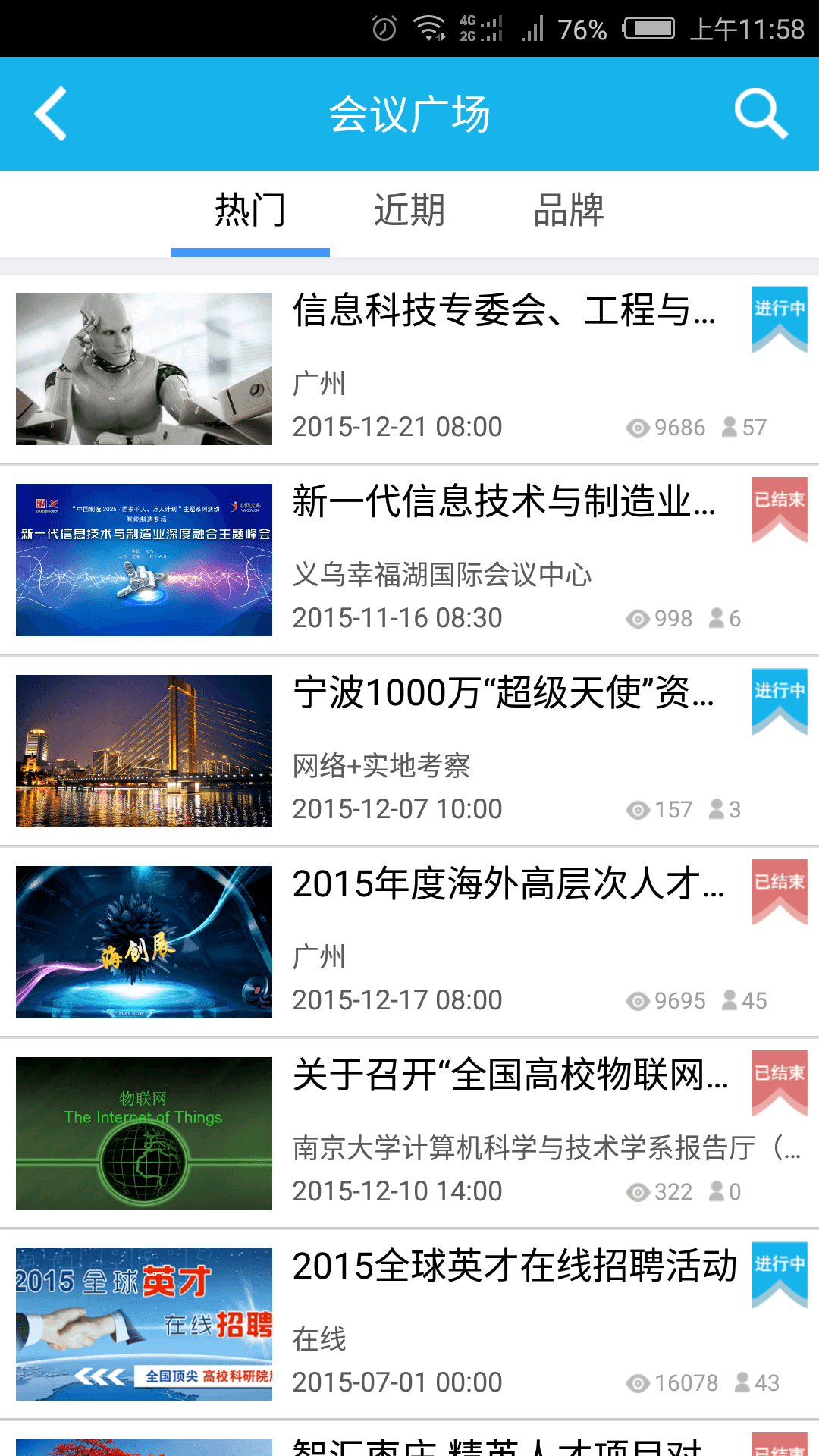This screenshot has height=1456, width=819.
Task: Open the 2015年度海外高层次人才 event
Action: point(508,884)
